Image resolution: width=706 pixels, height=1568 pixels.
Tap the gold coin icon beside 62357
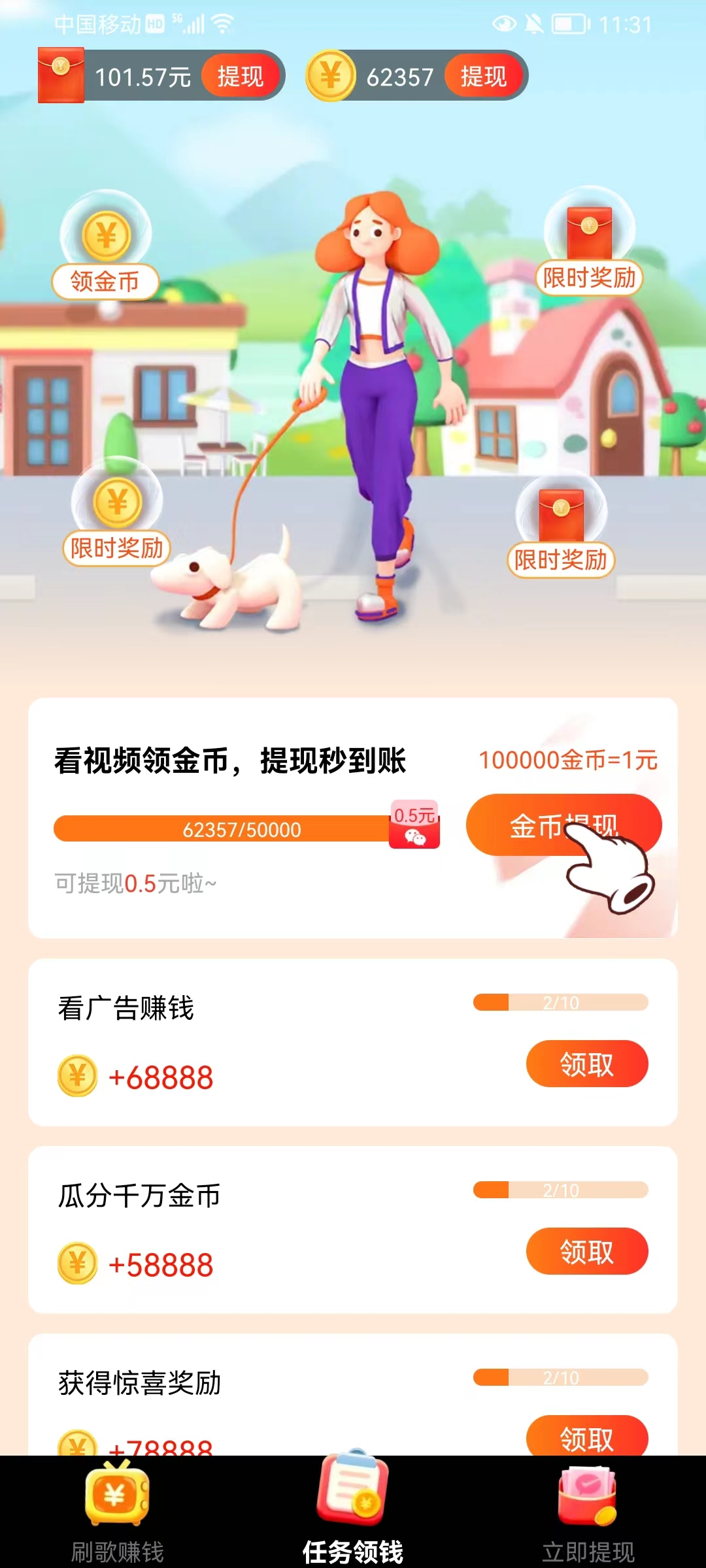pos(332,76)
